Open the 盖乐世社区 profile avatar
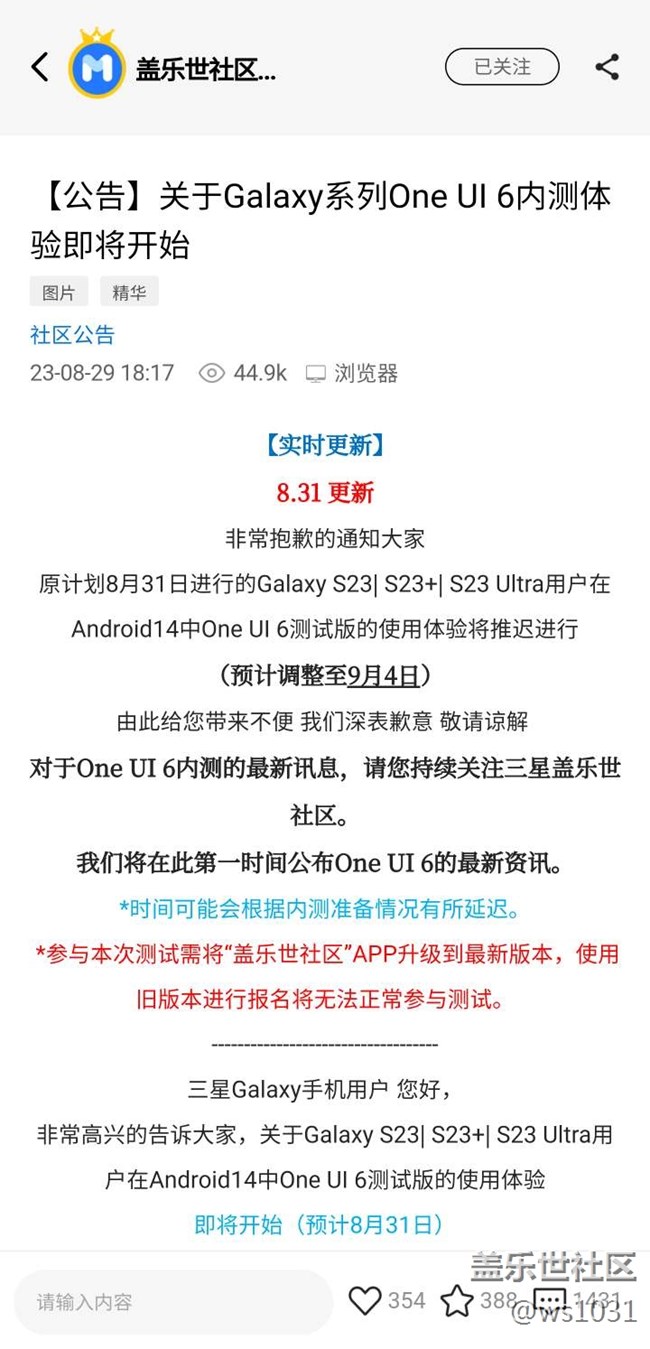The image size is (650, 1349). click(x=97, y=68)
